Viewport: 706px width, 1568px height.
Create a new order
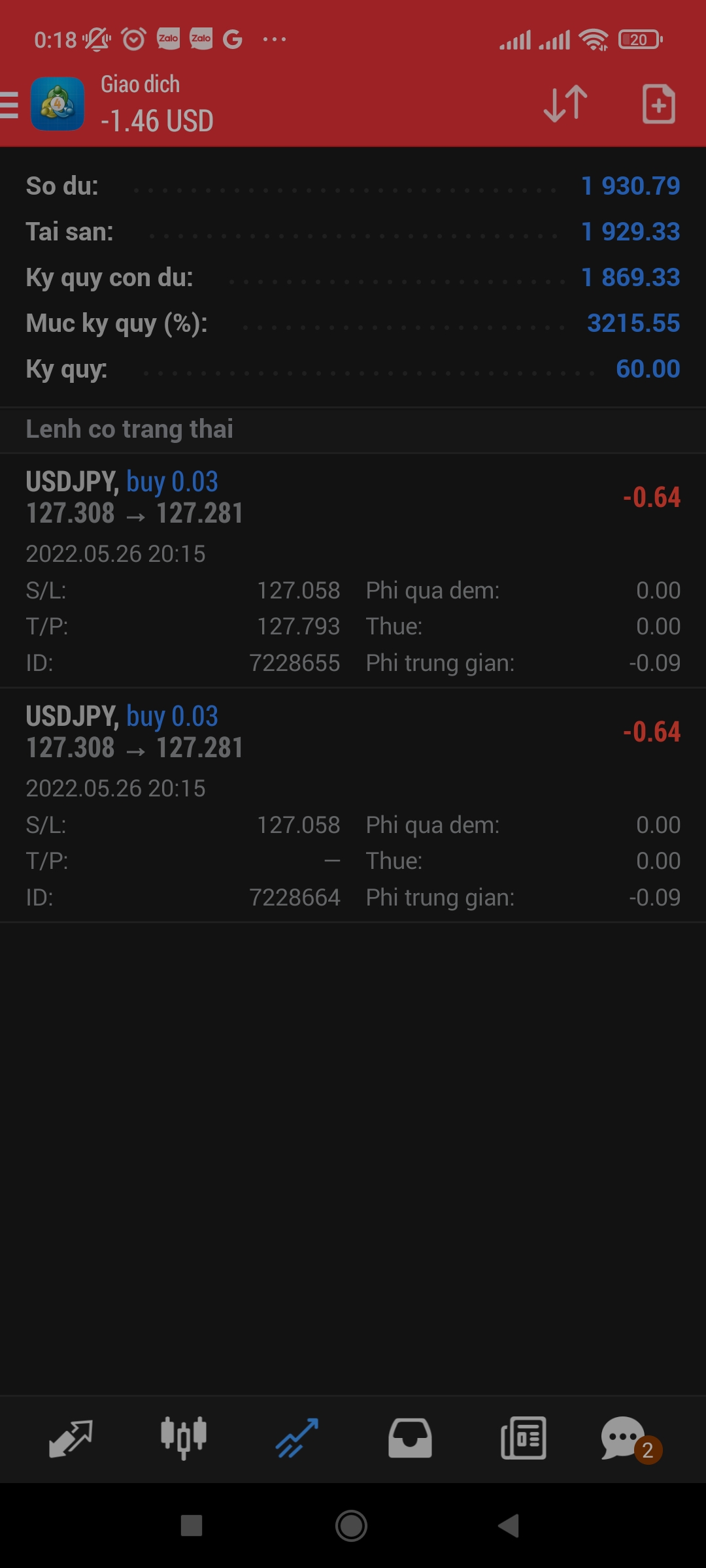point(658,103)
